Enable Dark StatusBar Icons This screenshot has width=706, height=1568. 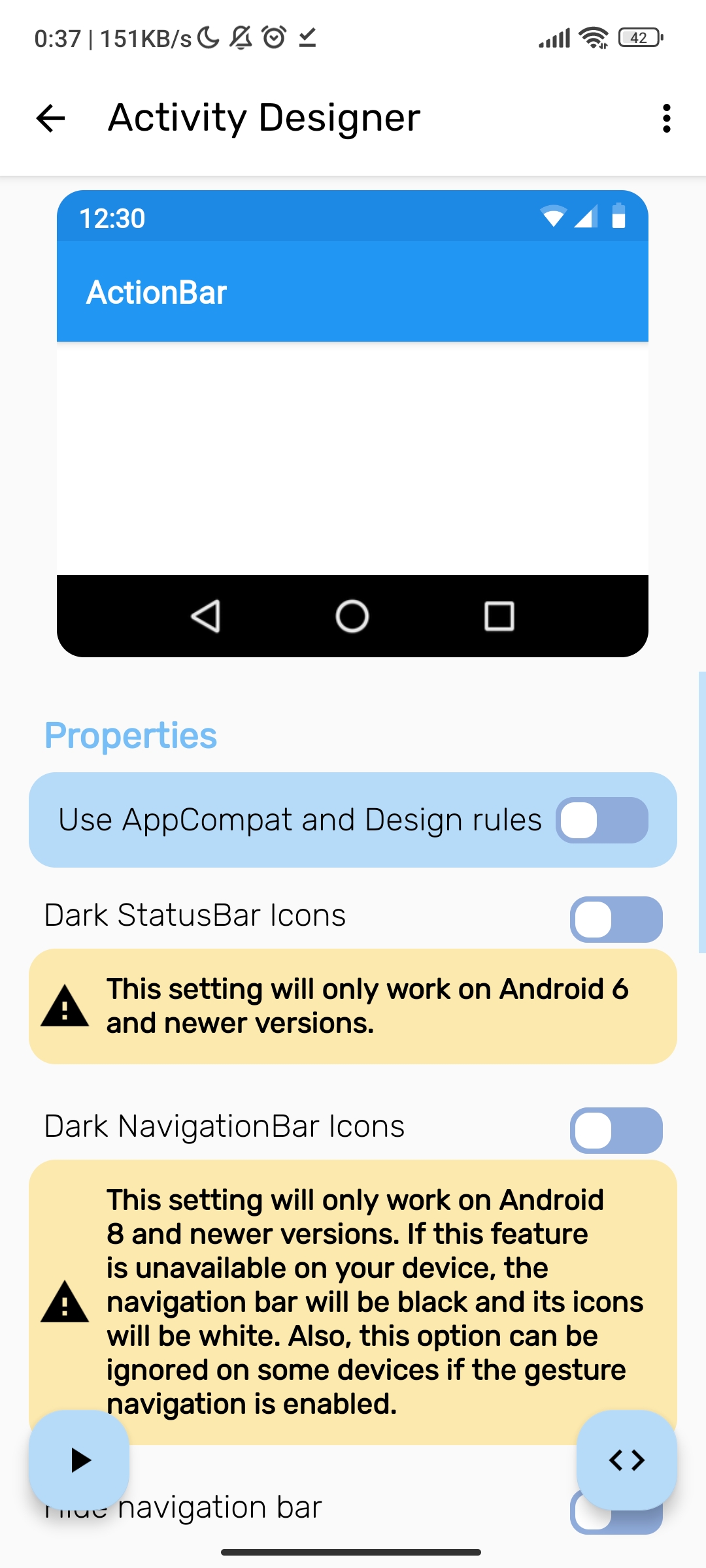(616, 919)
